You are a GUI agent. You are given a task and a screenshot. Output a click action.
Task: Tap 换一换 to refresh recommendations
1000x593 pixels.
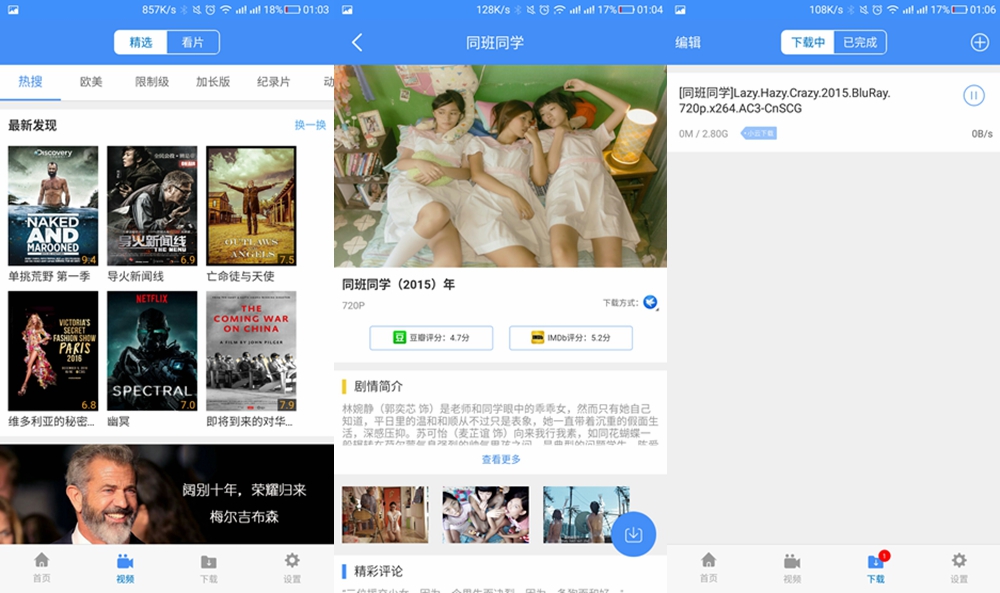[310, 125]
